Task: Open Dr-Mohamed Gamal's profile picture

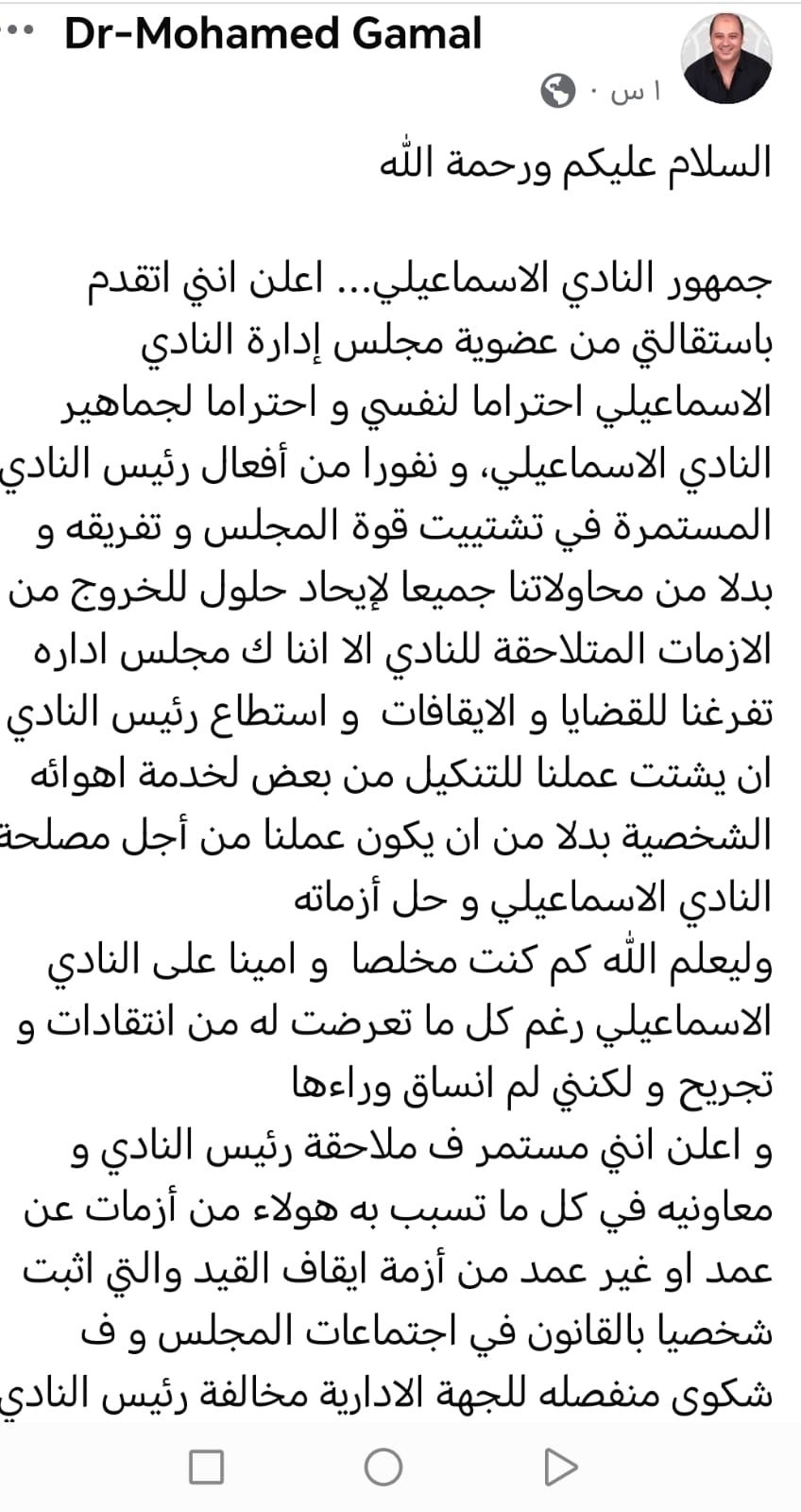Action: 725,57
